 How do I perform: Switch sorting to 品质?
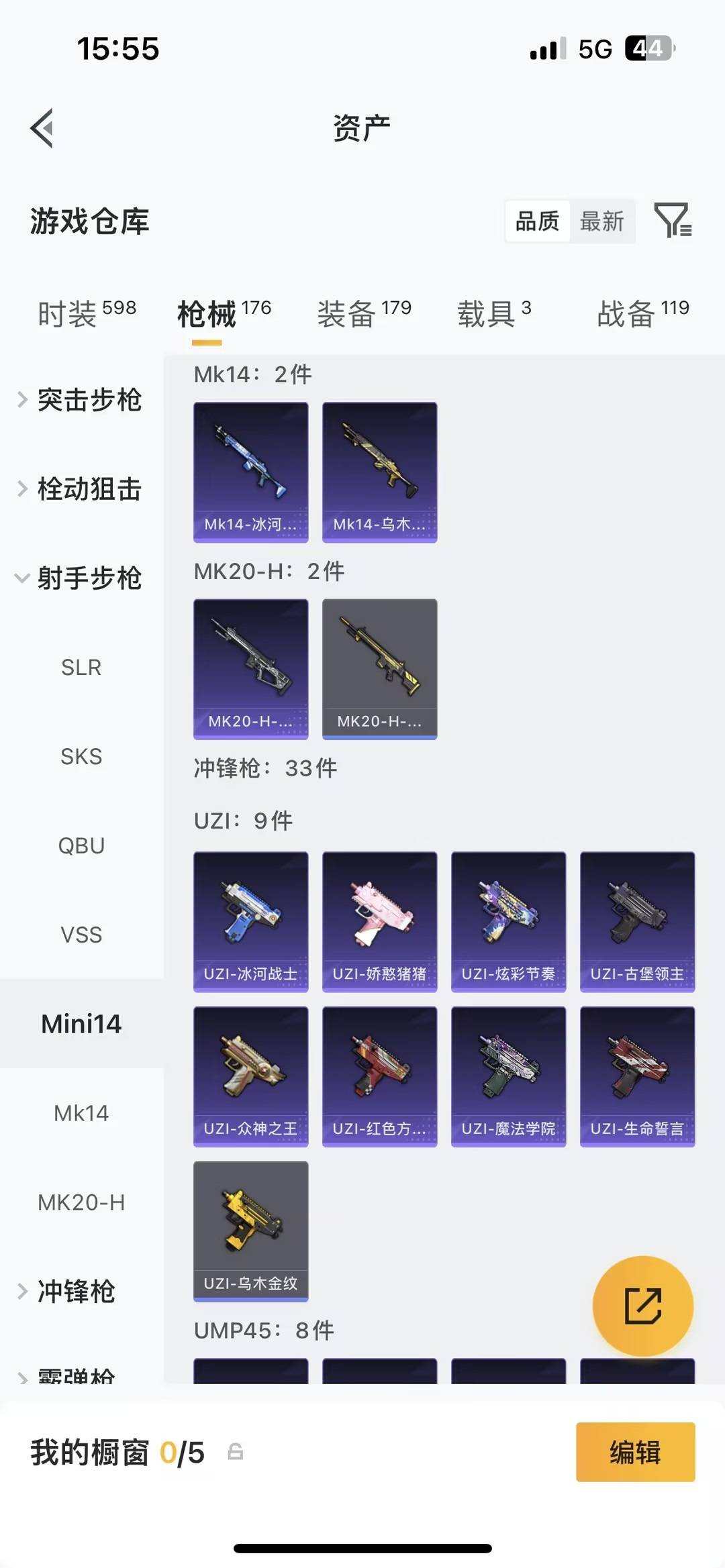pos(535,221)
